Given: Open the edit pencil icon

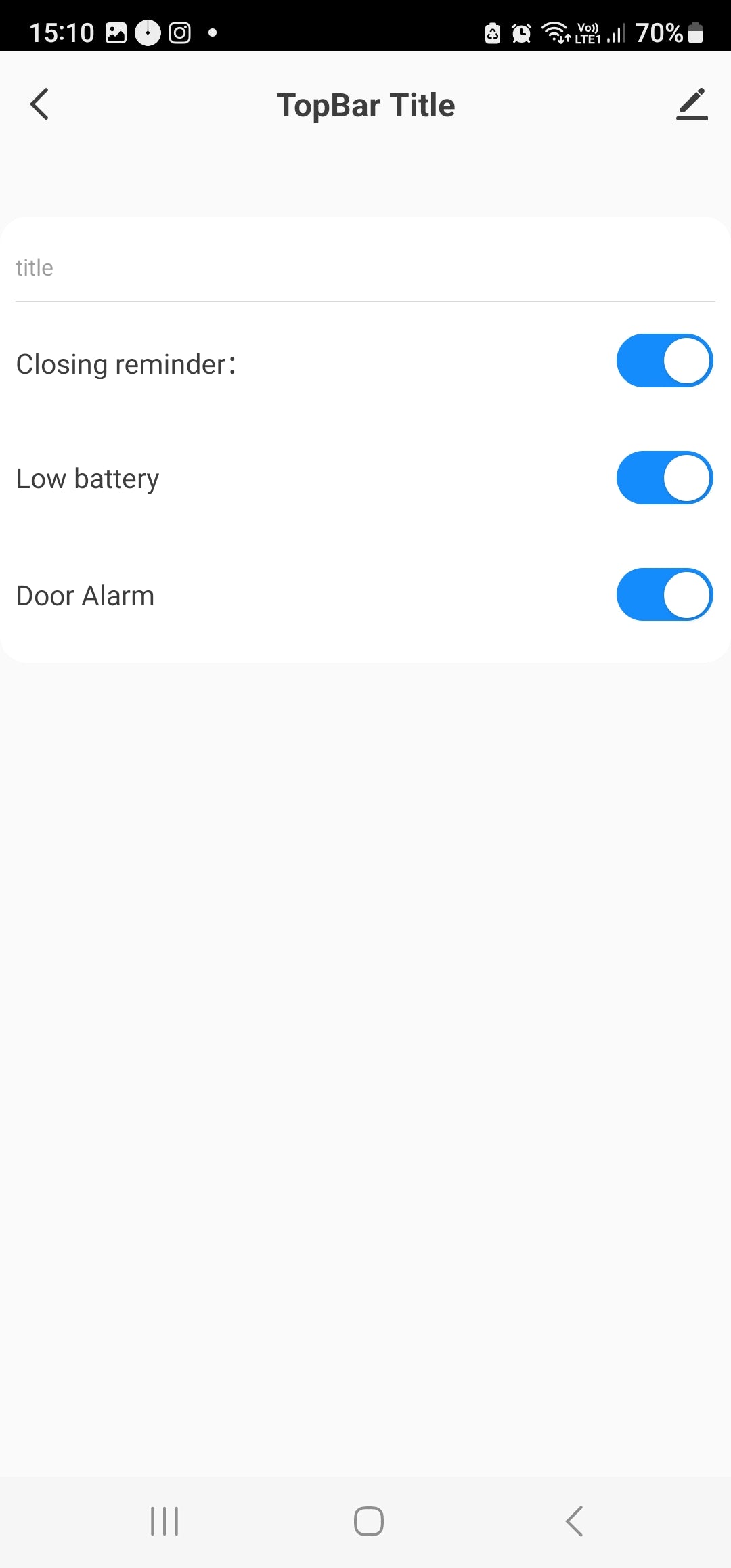Looking at the screenshot, I should (x=692, y=104).
